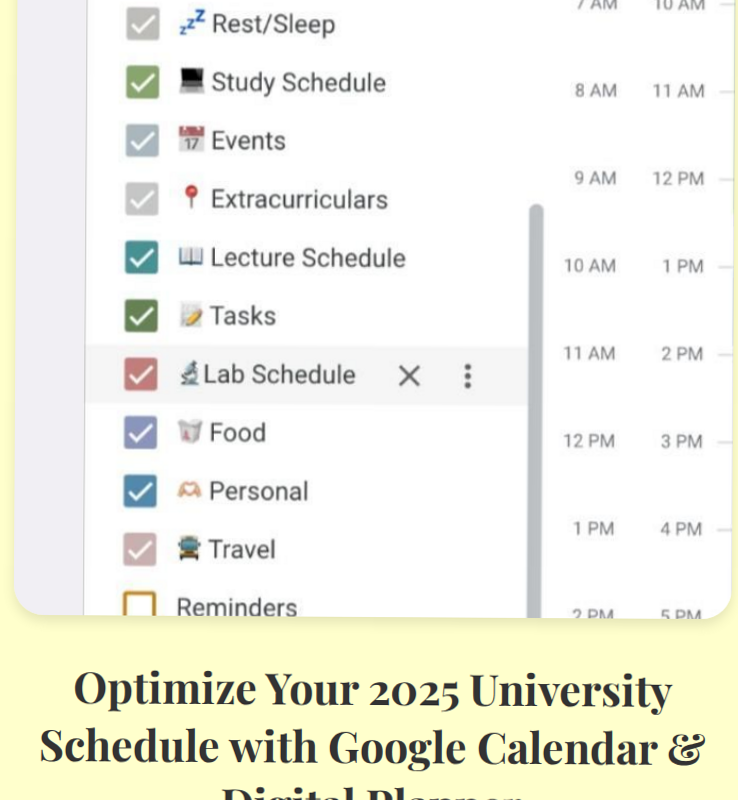Click the Extracurriculars pushpin icon

pos(191,197)
